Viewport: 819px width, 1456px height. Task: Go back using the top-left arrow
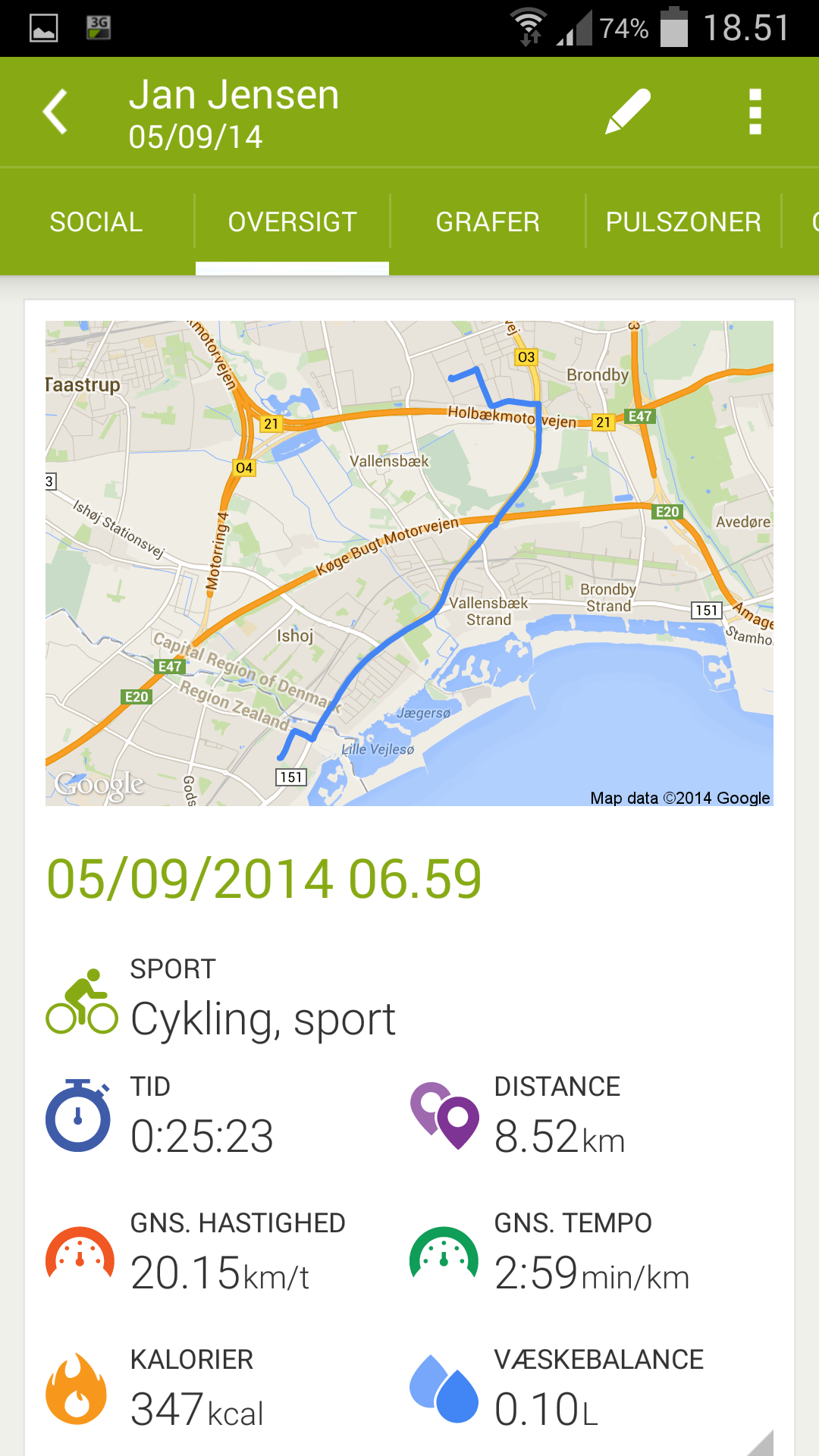pyautogui.click(x=55, y=112)
